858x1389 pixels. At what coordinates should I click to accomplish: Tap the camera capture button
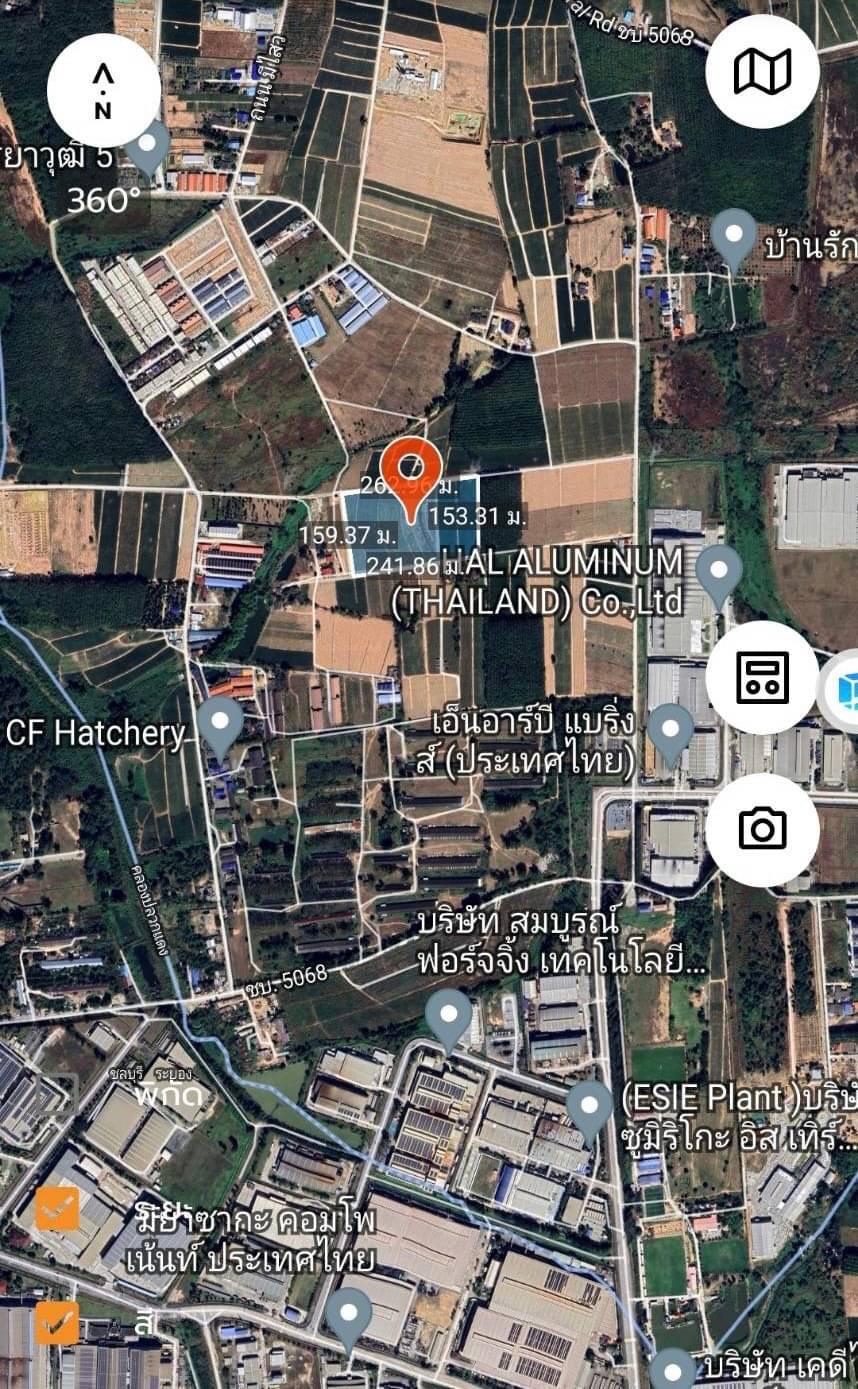762,829
